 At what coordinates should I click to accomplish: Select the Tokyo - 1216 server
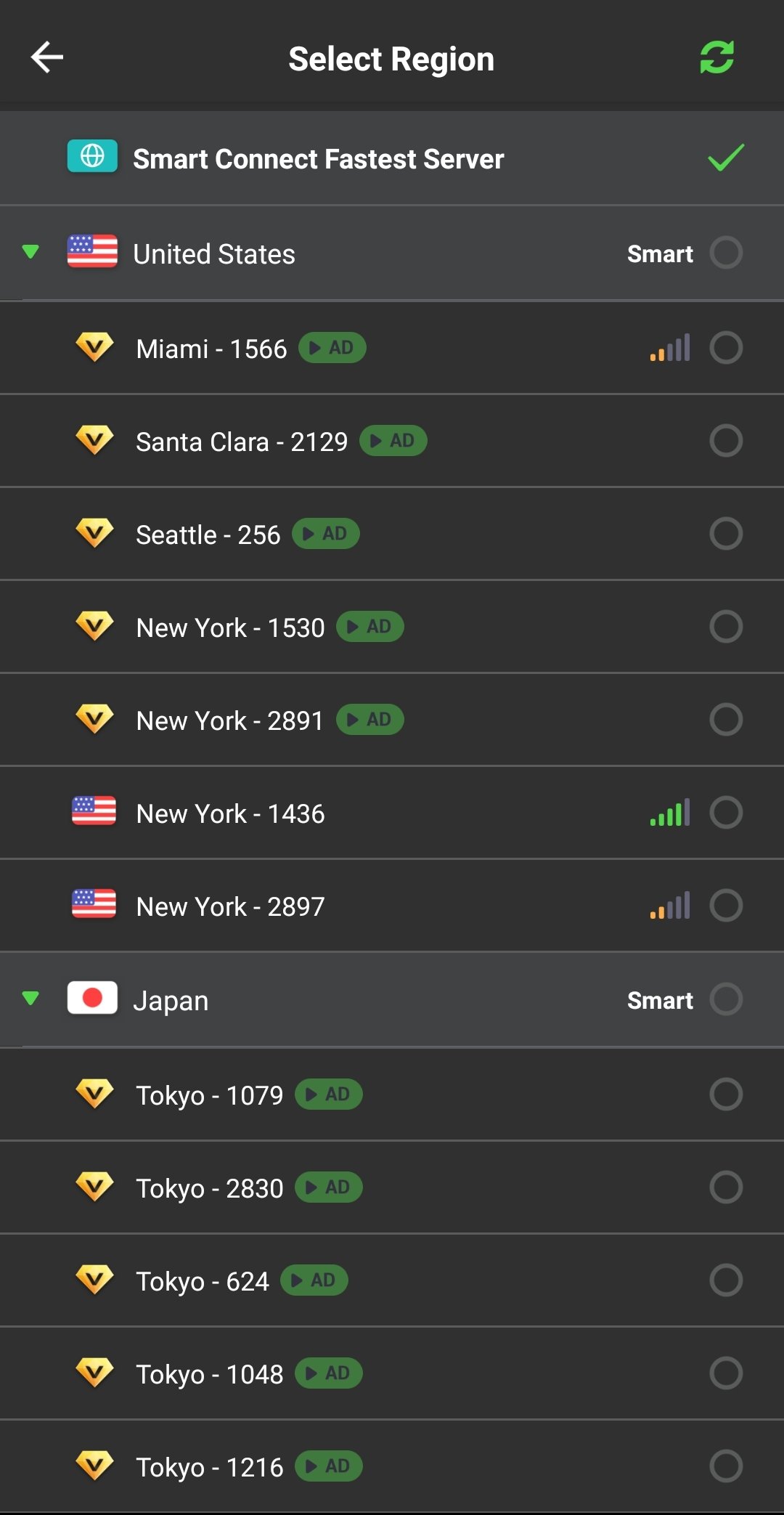point(392,1466)
